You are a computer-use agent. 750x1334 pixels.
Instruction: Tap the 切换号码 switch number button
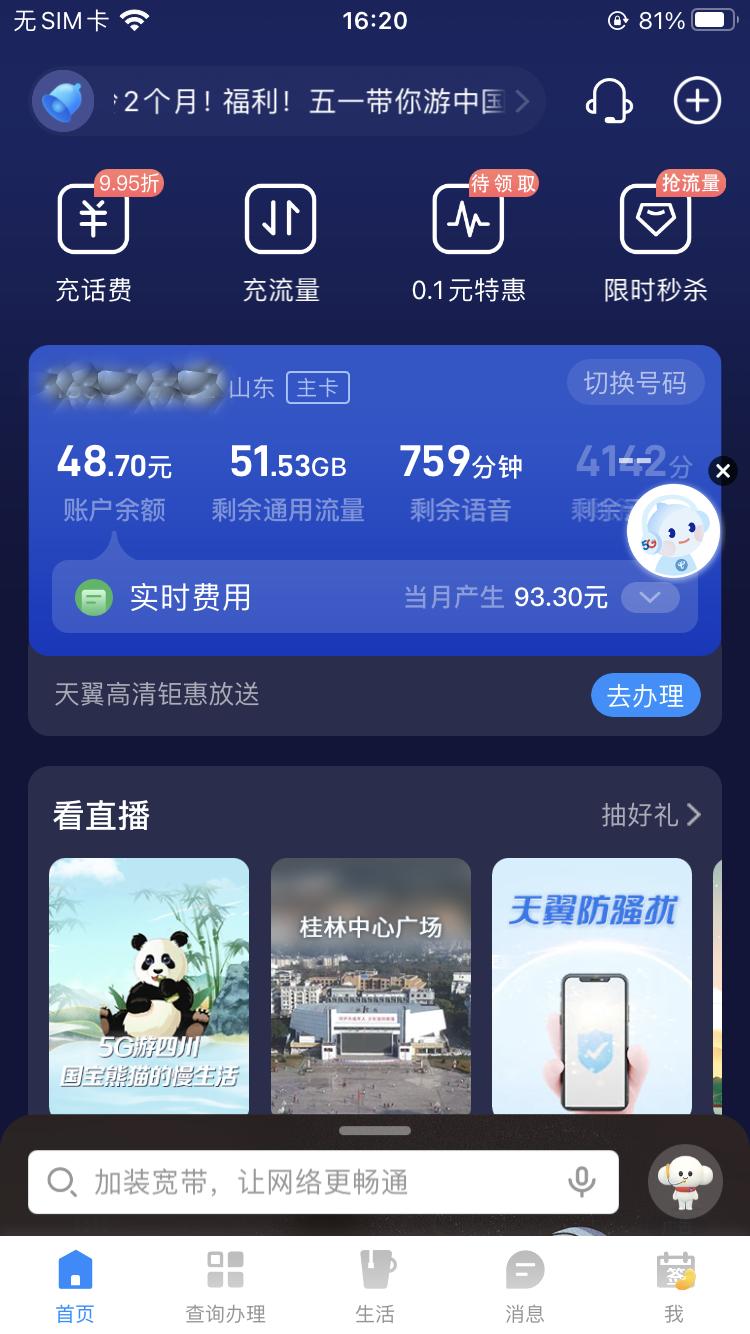tap(636, 382)
